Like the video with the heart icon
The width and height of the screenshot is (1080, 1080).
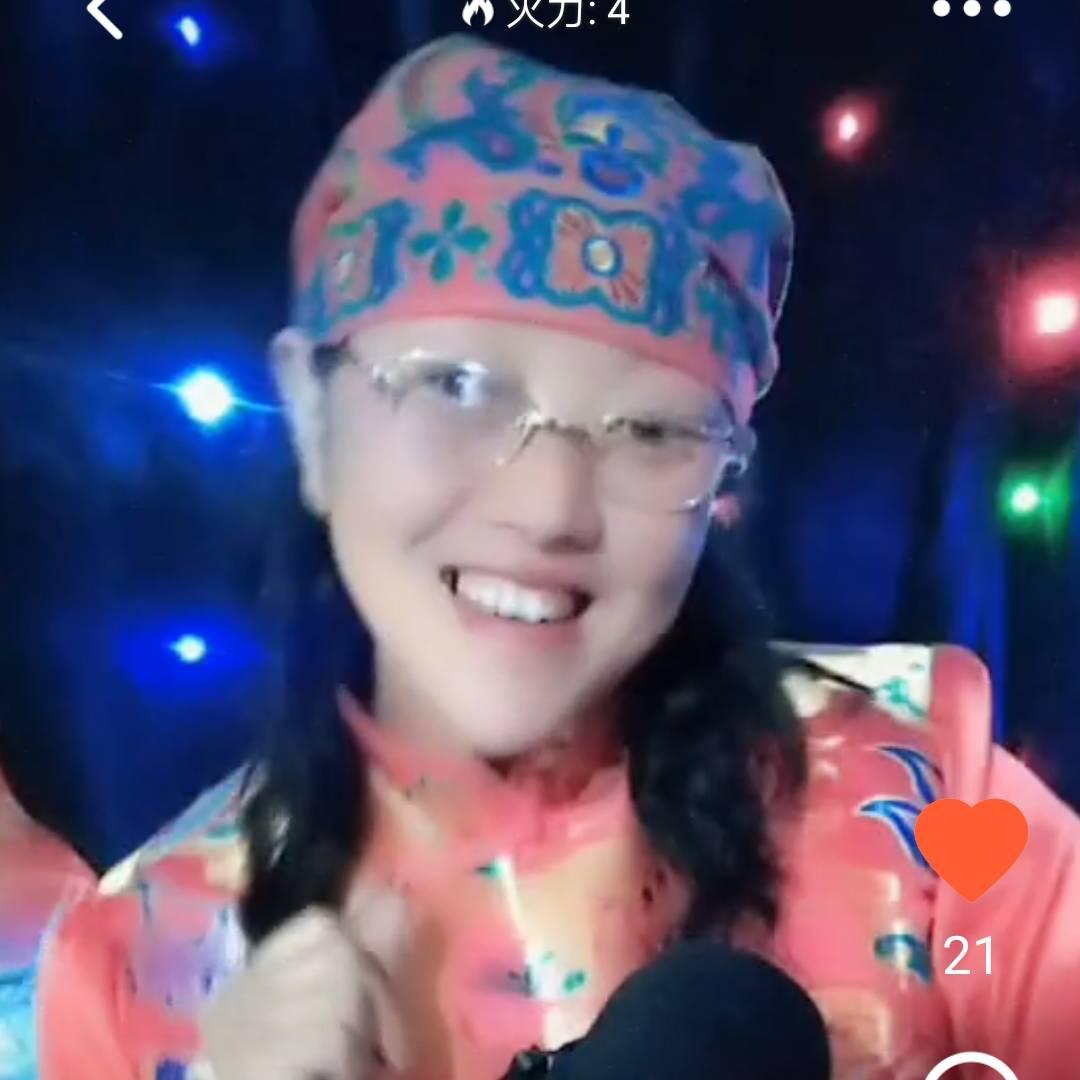971,848
